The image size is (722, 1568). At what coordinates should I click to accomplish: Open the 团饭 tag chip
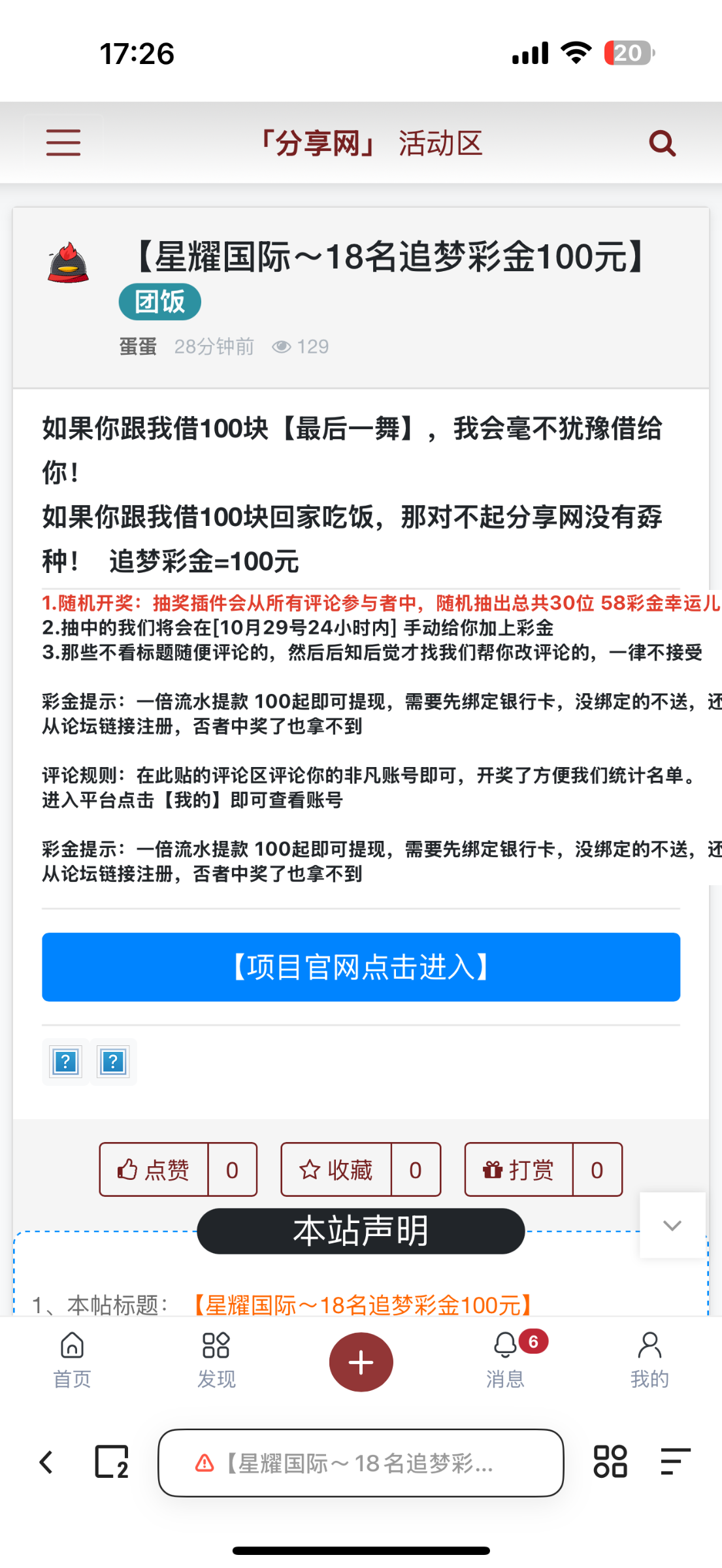(159, 302)
